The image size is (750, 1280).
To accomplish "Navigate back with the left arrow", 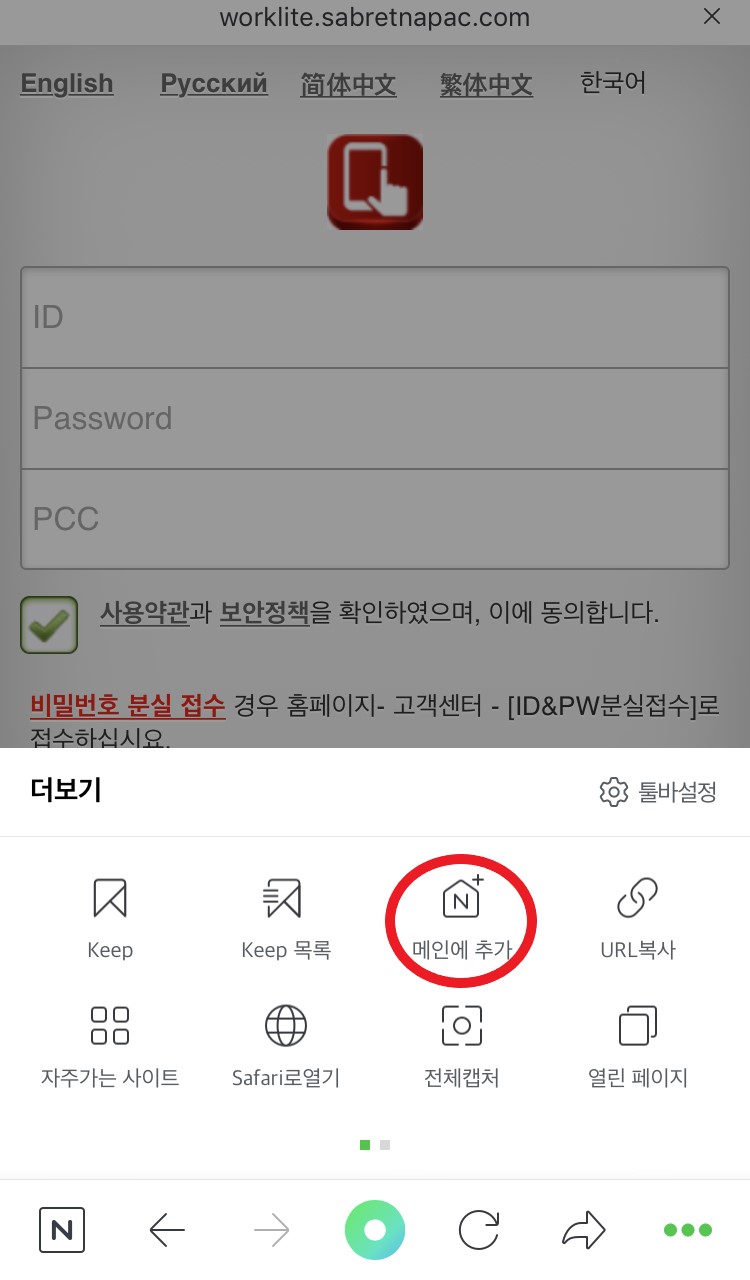I will (x=167, y=1230).
